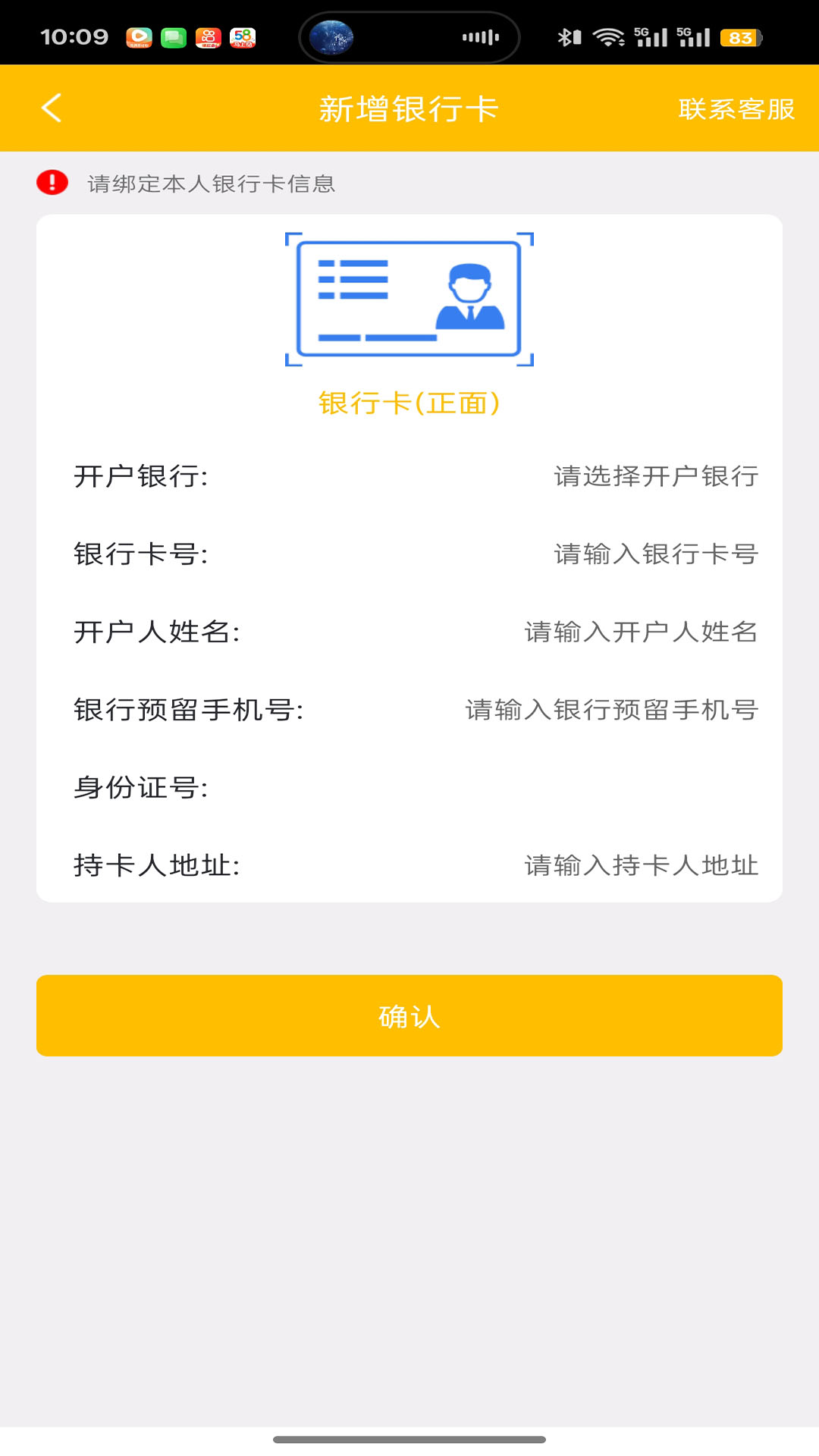Focus the 银行预留手机号 input field
This screenshot has height=1456, width=819.
pyautogui.click(x=612, y=710)
